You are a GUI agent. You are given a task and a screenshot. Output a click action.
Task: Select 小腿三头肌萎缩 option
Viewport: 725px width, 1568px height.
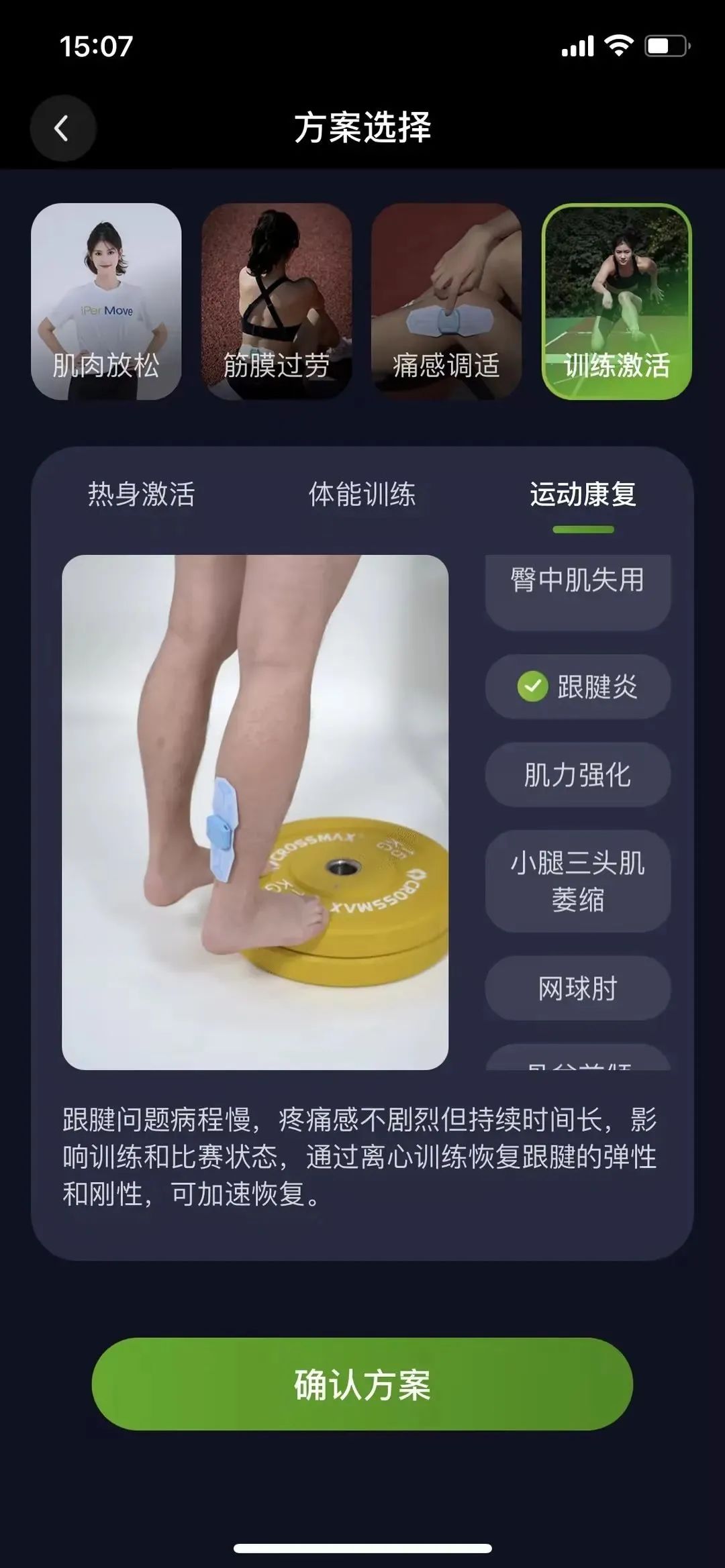click(x=577, y=881)
